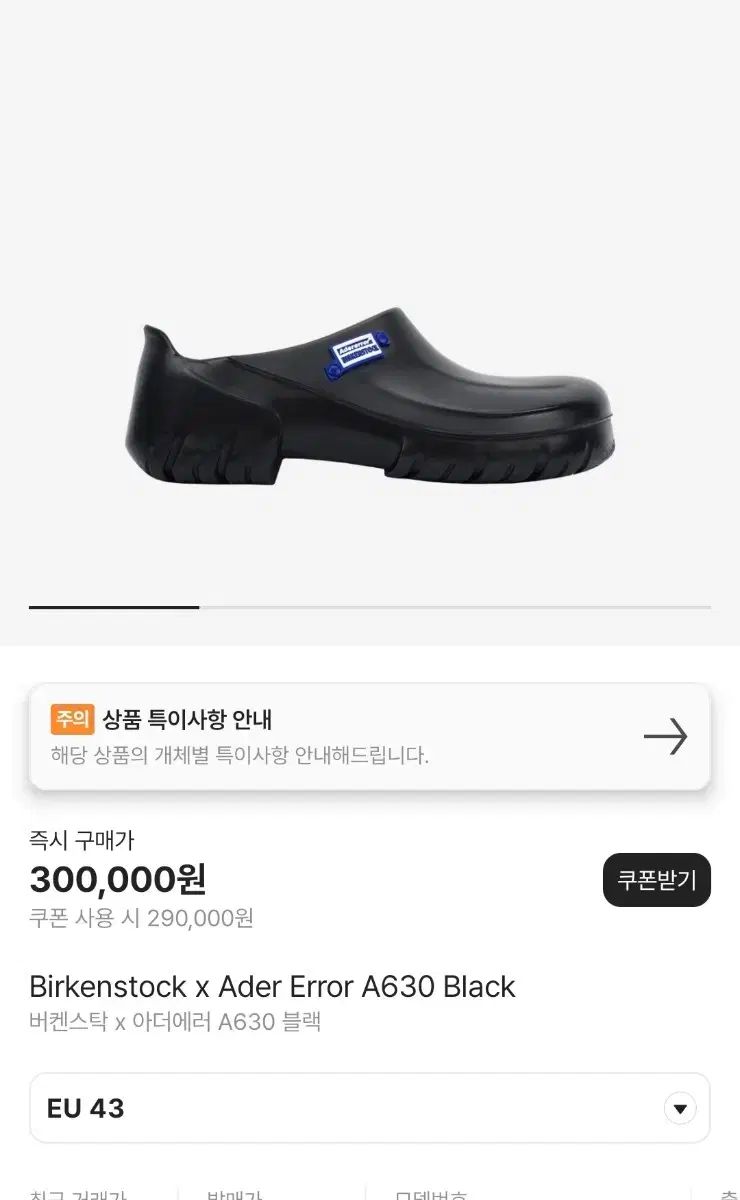Click the Birkenstock x Ader Error A630 Black title

(x=272, y=986)
